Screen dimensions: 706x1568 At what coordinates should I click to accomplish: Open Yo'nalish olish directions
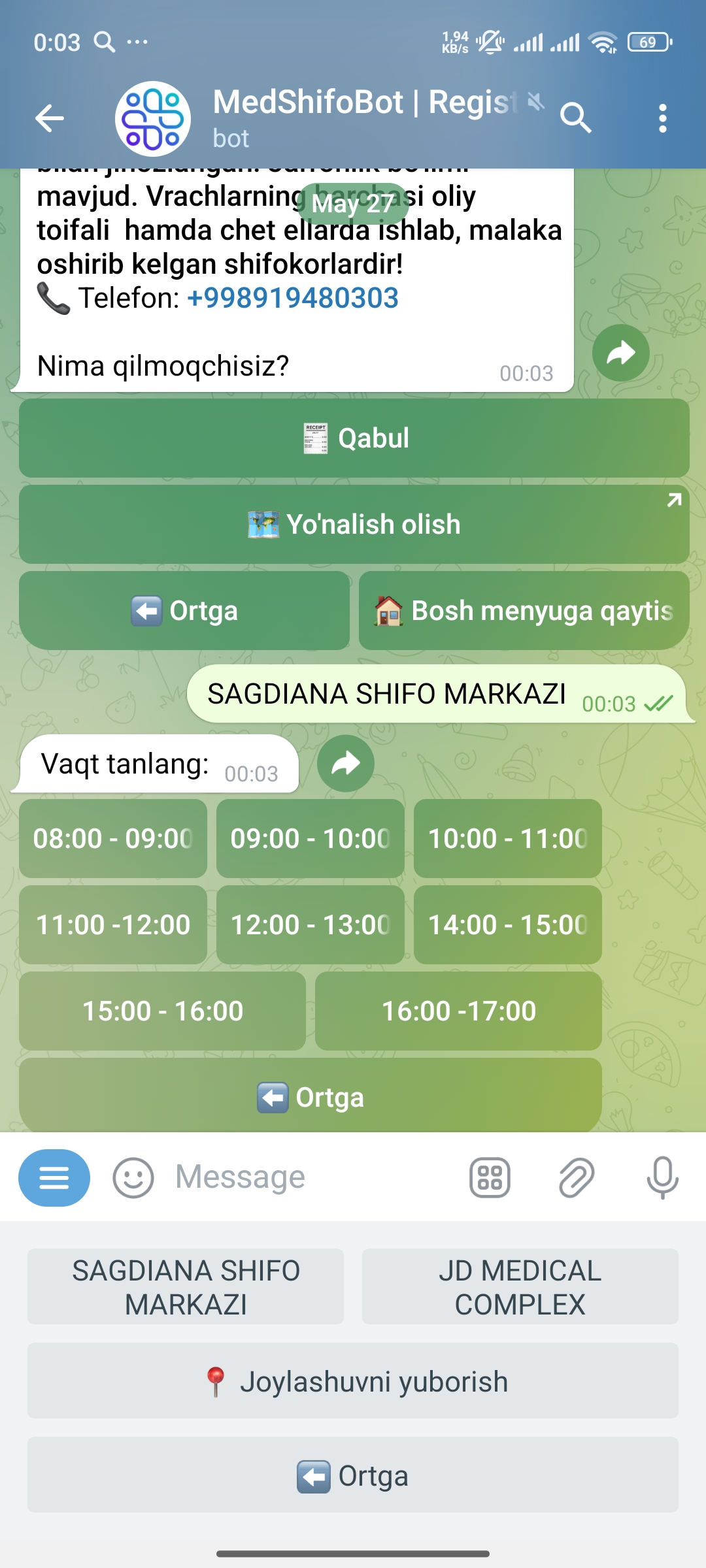tap(354, 525)
